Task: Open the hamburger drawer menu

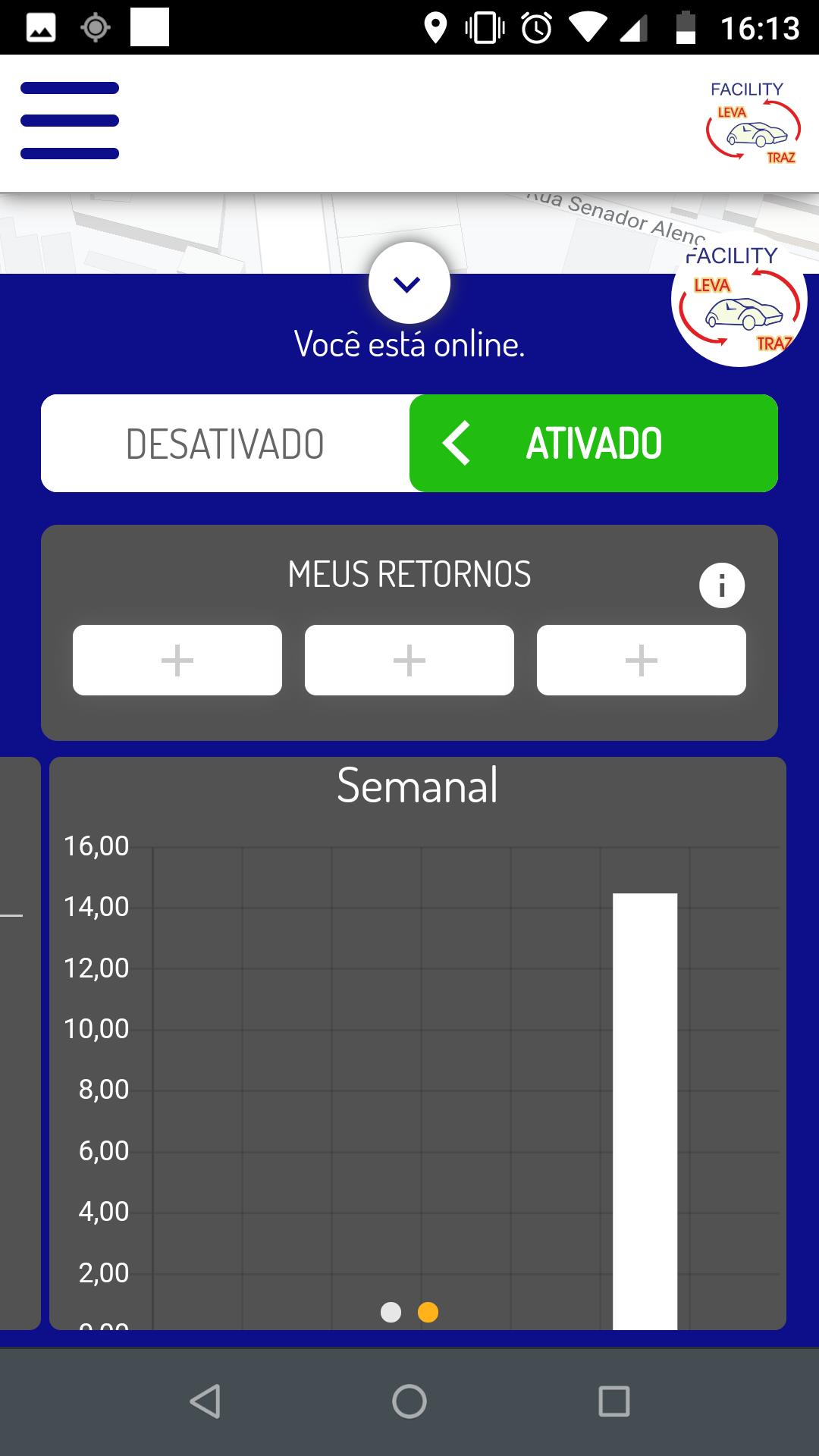Action: (70, 121)
